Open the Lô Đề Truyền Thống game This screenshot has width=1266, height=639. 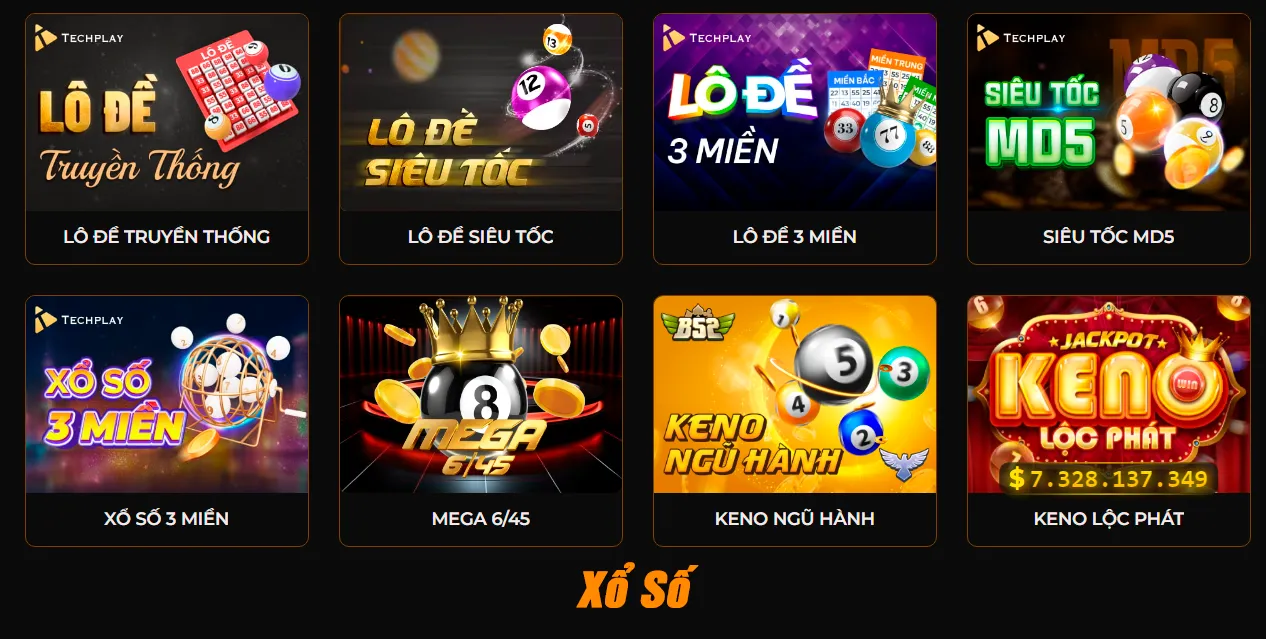click(167, 138)
